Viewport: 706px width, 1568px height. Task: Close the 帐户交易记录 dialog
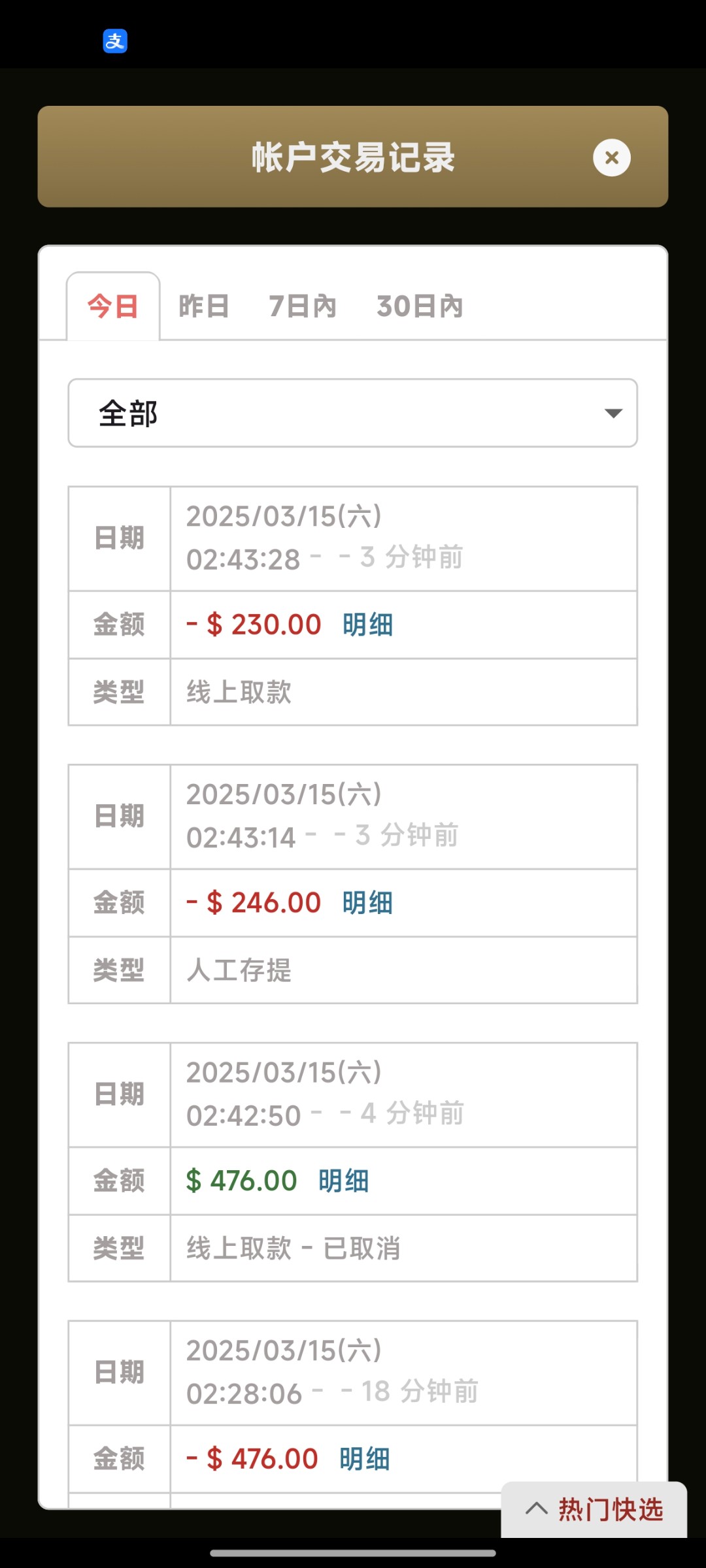(x=612, y=157)
